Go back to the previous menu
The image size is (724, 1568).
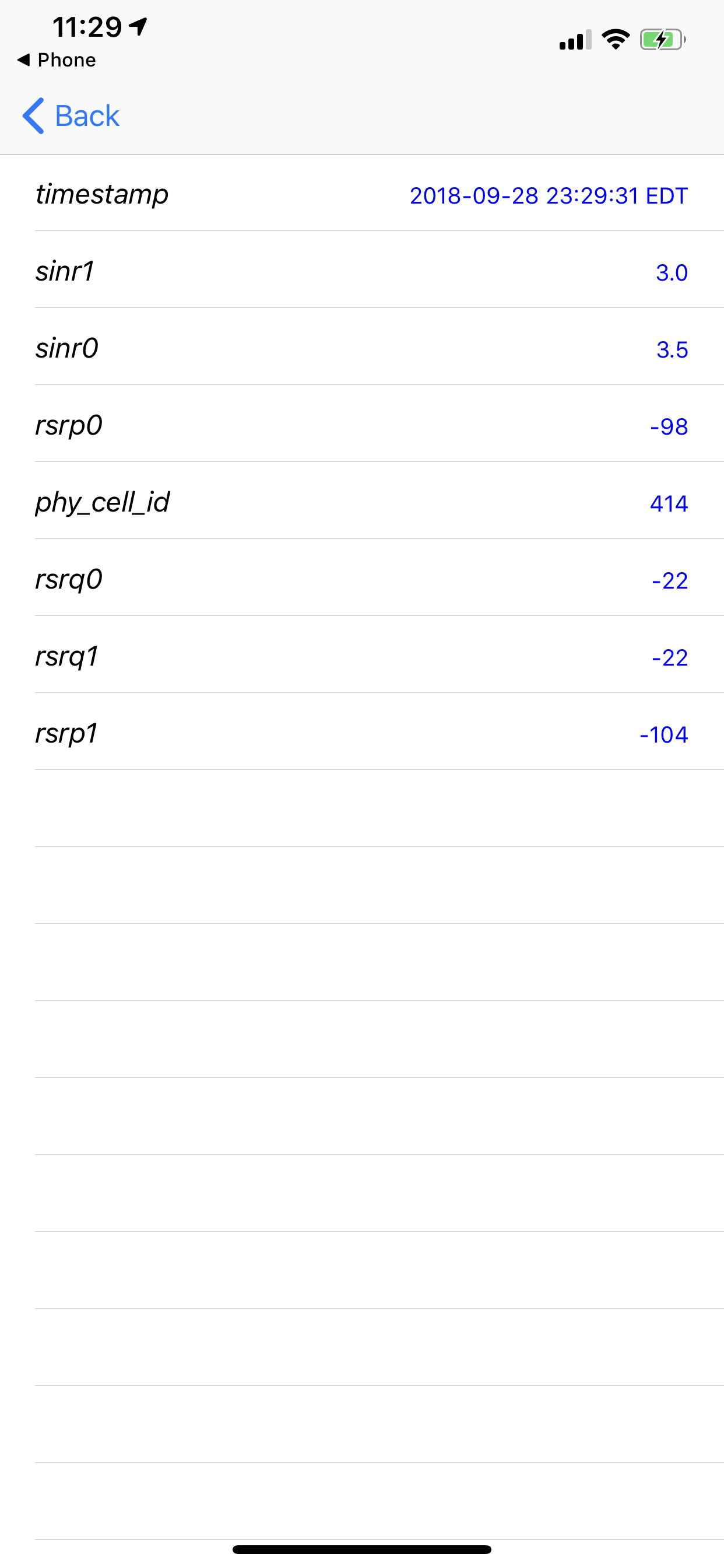coord(71,116)
